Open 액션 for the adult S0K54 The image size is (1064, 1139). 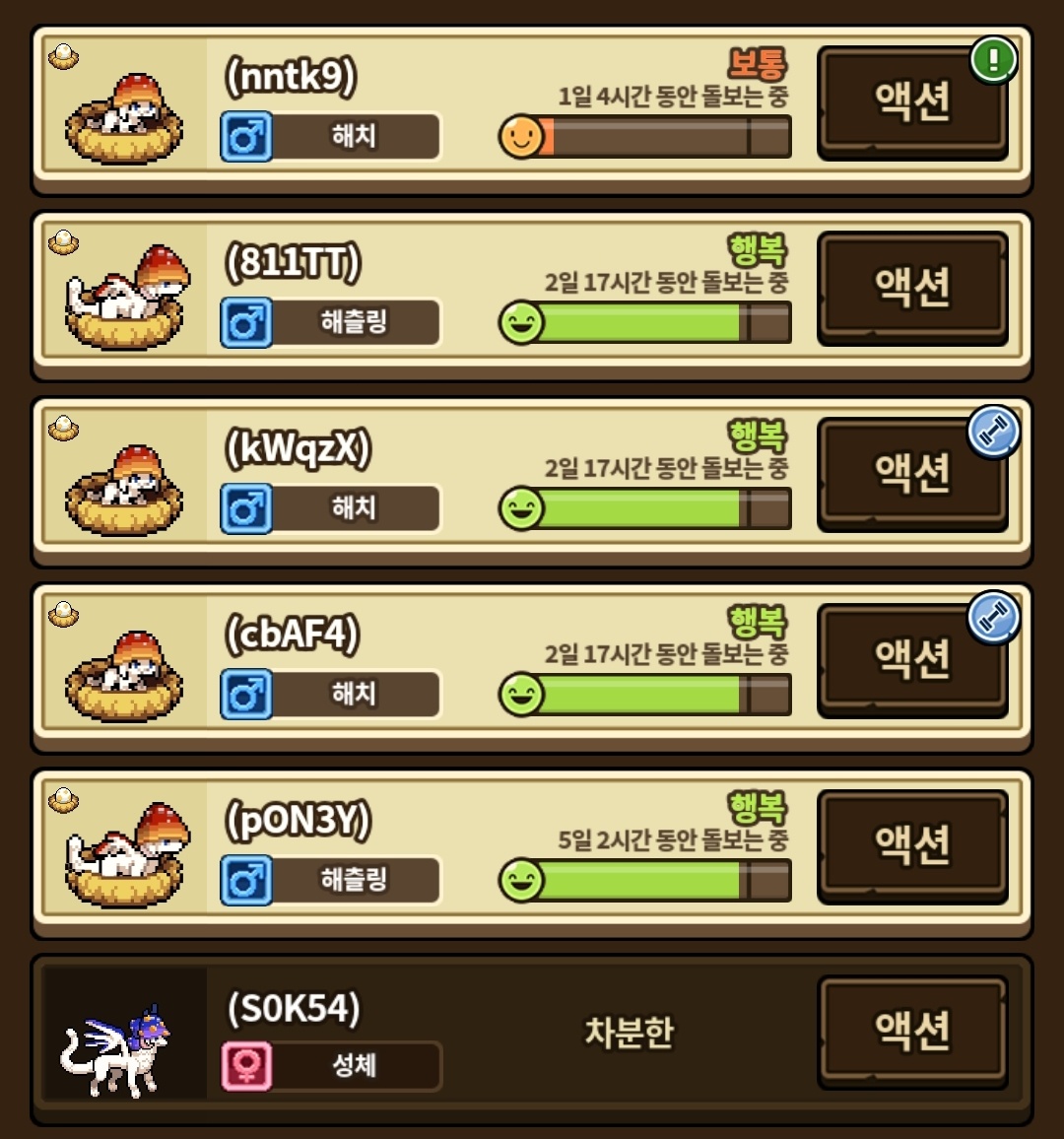click(912, 1033)
